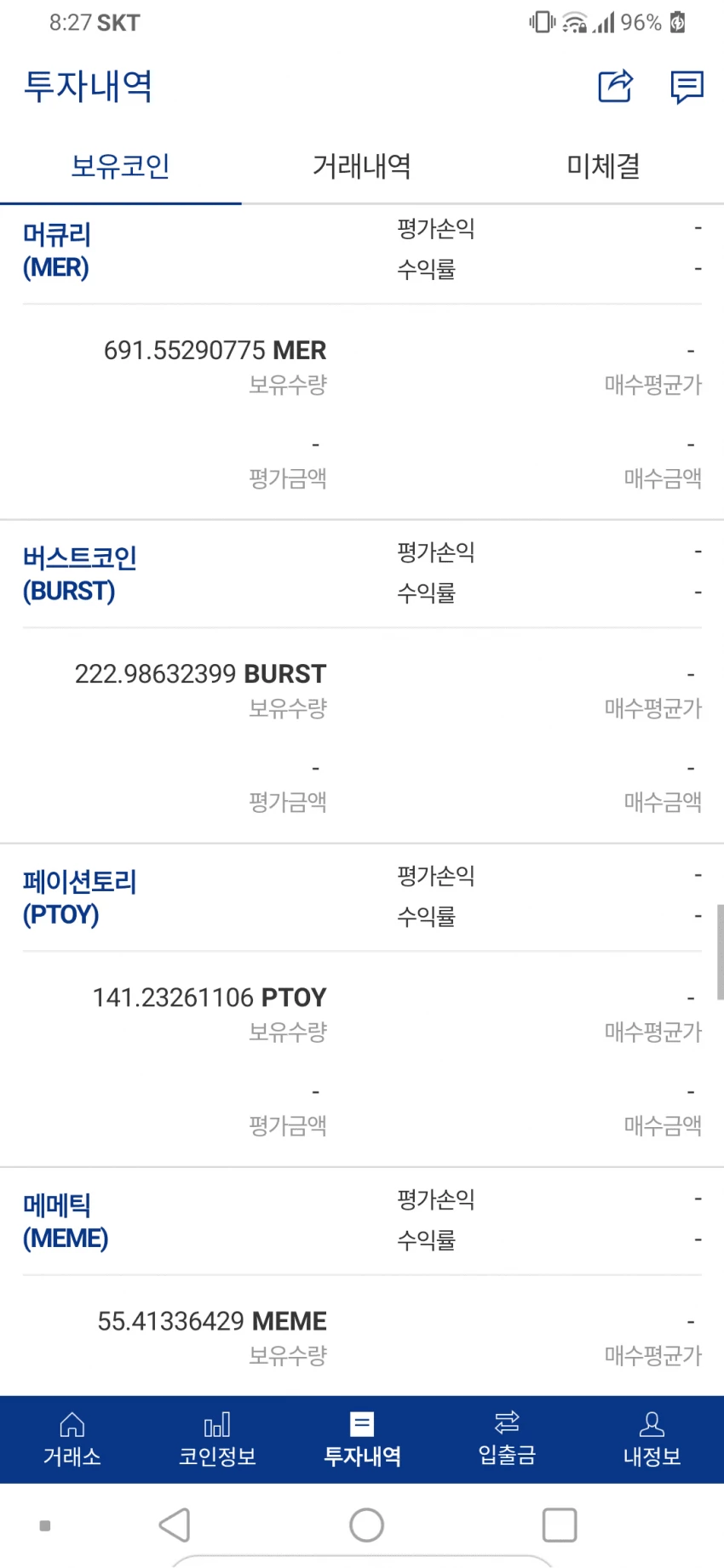The height and width of the screenshot is (1568, 724).
Task: Go to the 거래소 bottom tab
Action: coord(72,1439)
